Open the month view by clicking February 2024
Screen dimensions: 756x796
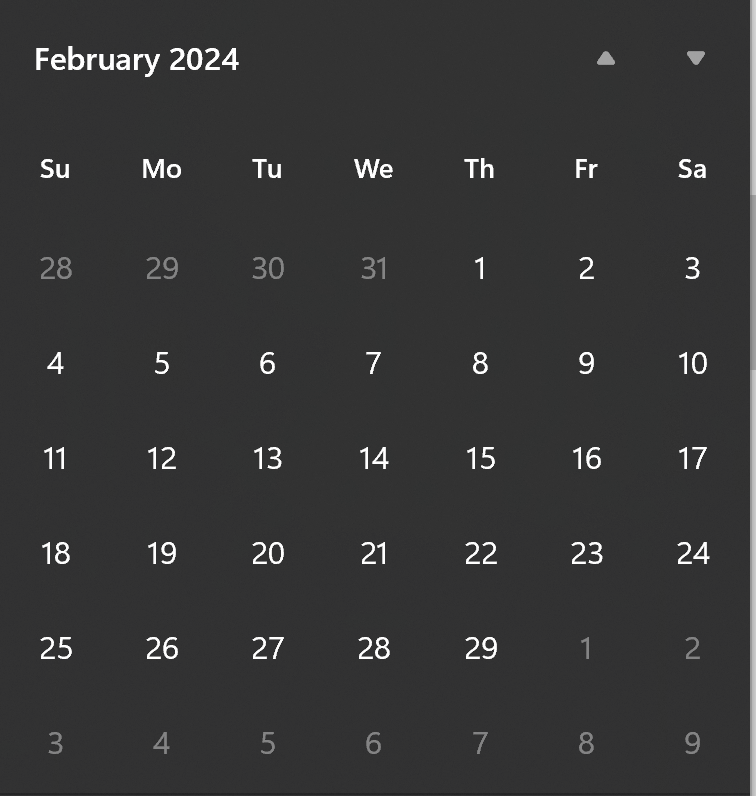(x=136, y=60)
